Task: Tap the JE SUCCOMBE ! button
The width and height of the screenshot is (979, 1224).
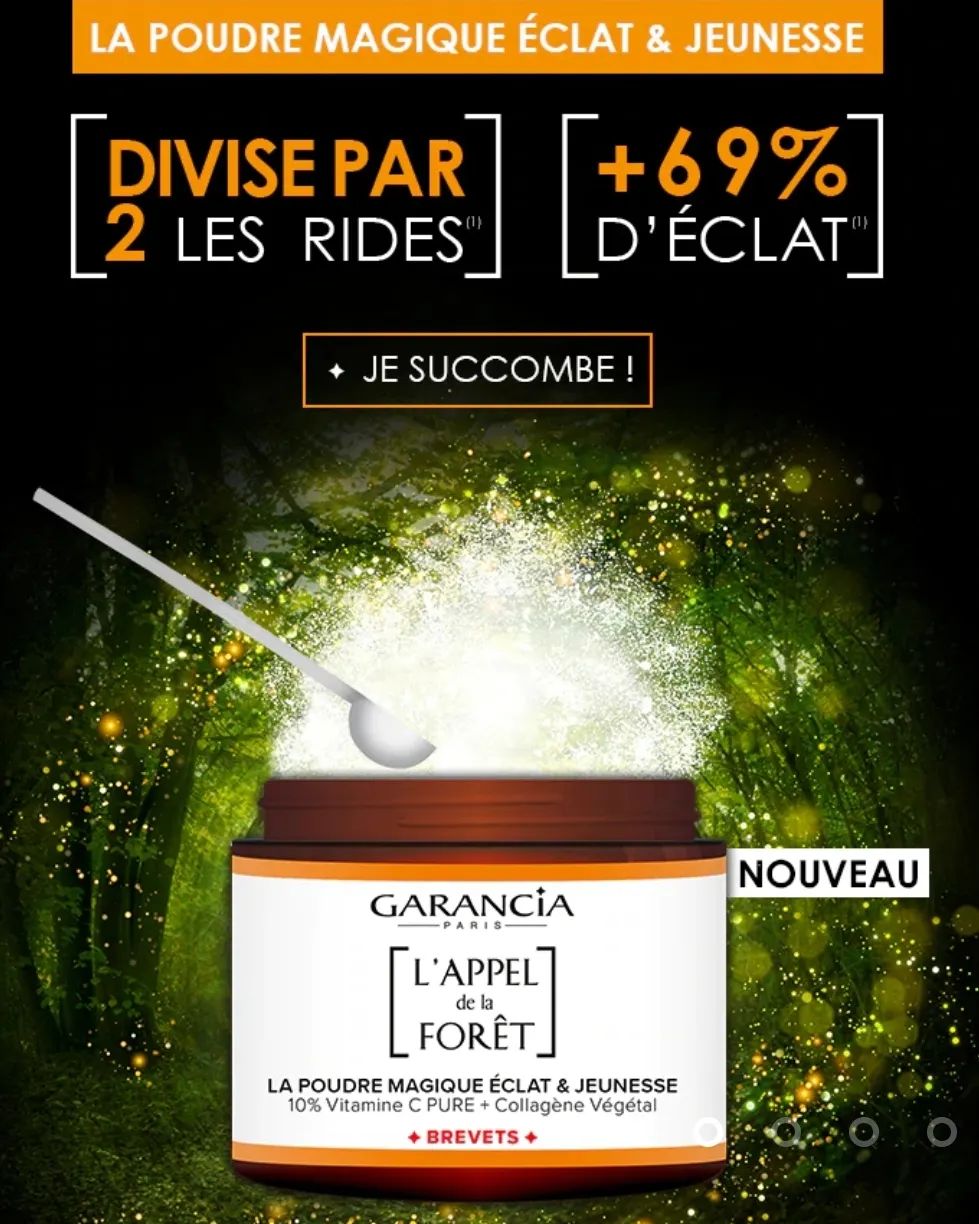Action: pos(477,370)
